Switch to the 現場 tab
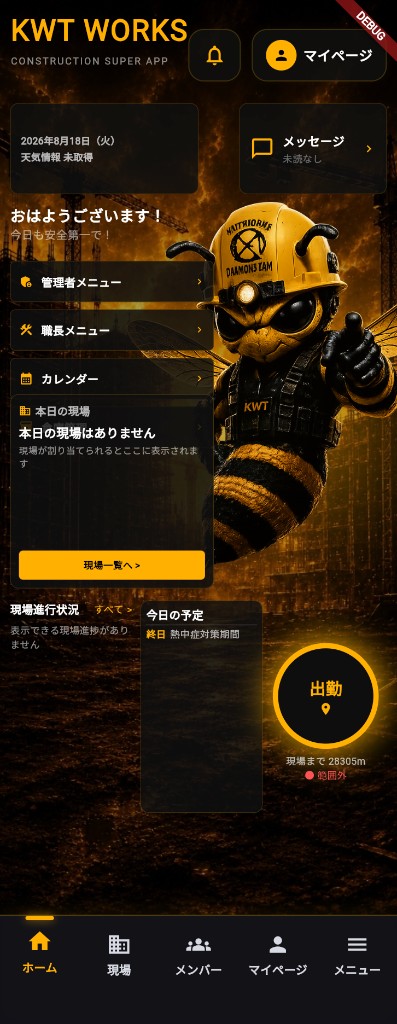 pyautogui.click(x=119, y=954)
